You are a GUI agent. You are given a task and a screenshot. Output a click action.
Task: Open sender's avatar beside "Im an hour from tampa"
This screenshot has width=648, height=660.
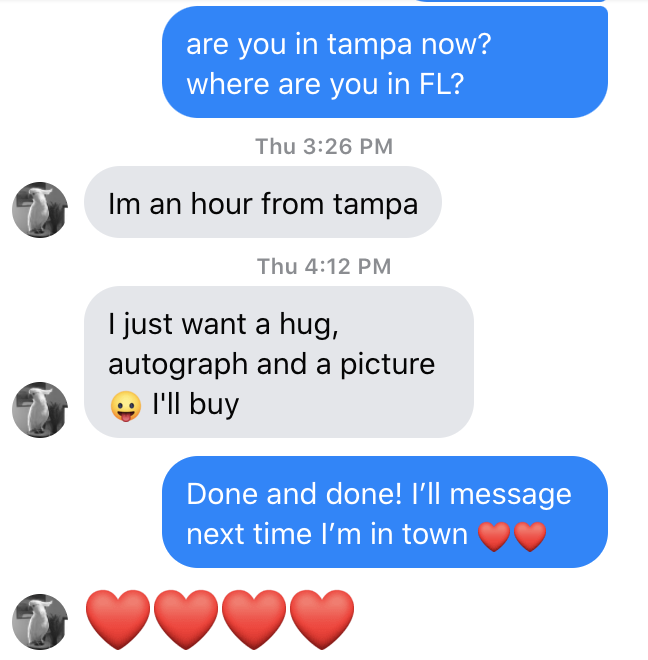tap(40, 211)
